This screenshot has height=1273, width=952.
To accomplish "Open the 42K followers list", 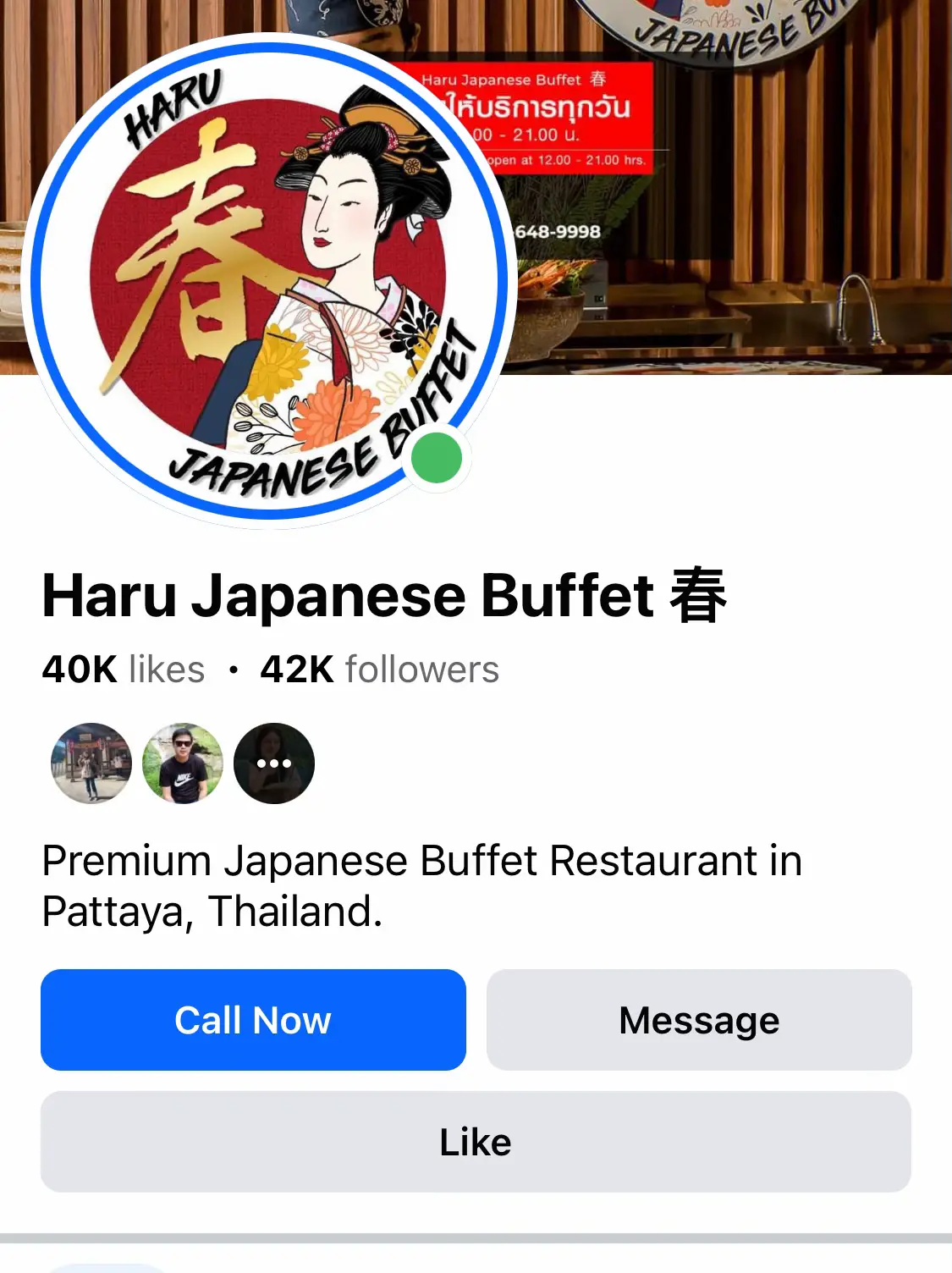I will (380, 670).
